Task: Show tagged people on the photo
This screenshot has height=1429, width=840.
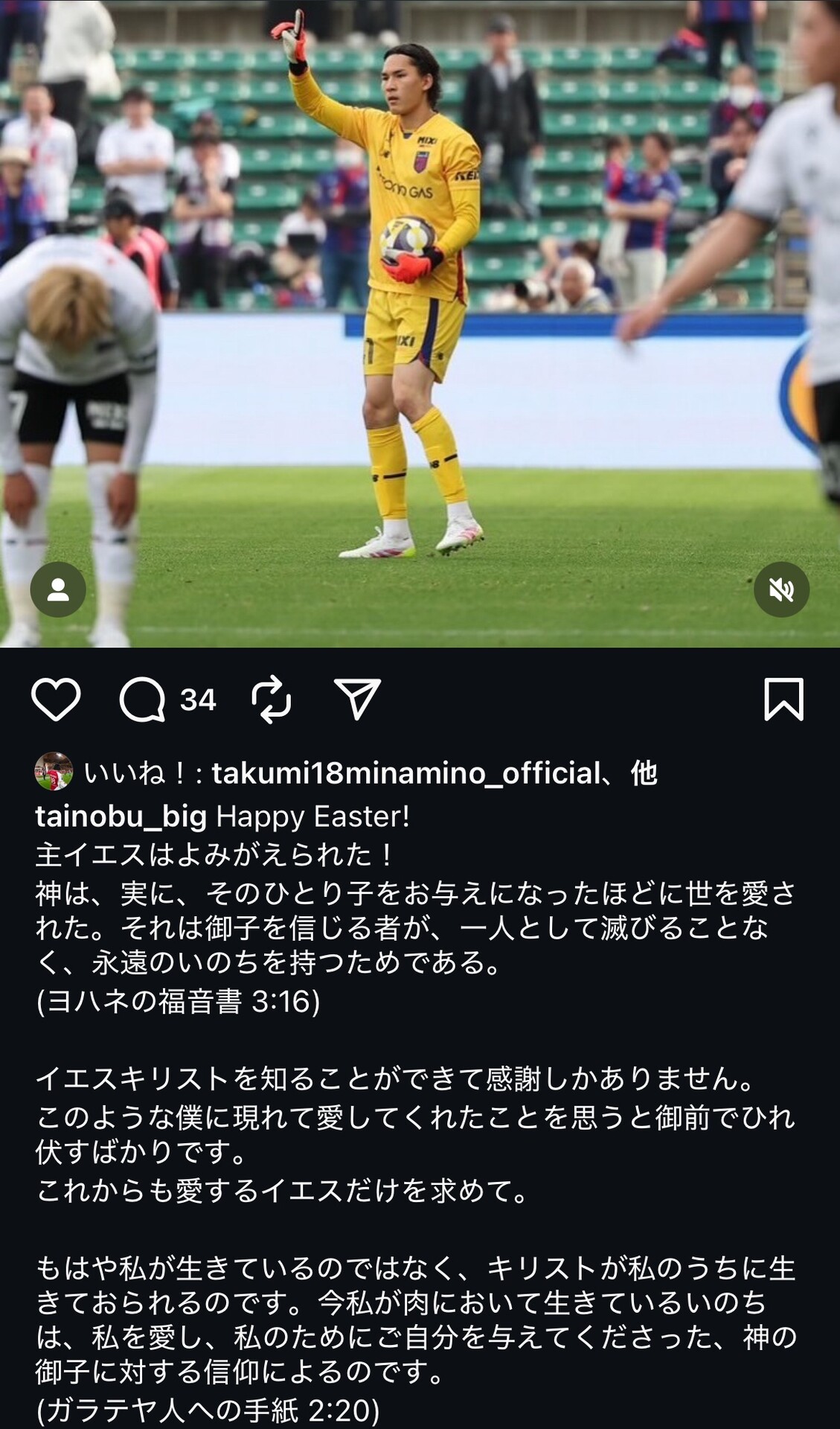Action: 58,590
